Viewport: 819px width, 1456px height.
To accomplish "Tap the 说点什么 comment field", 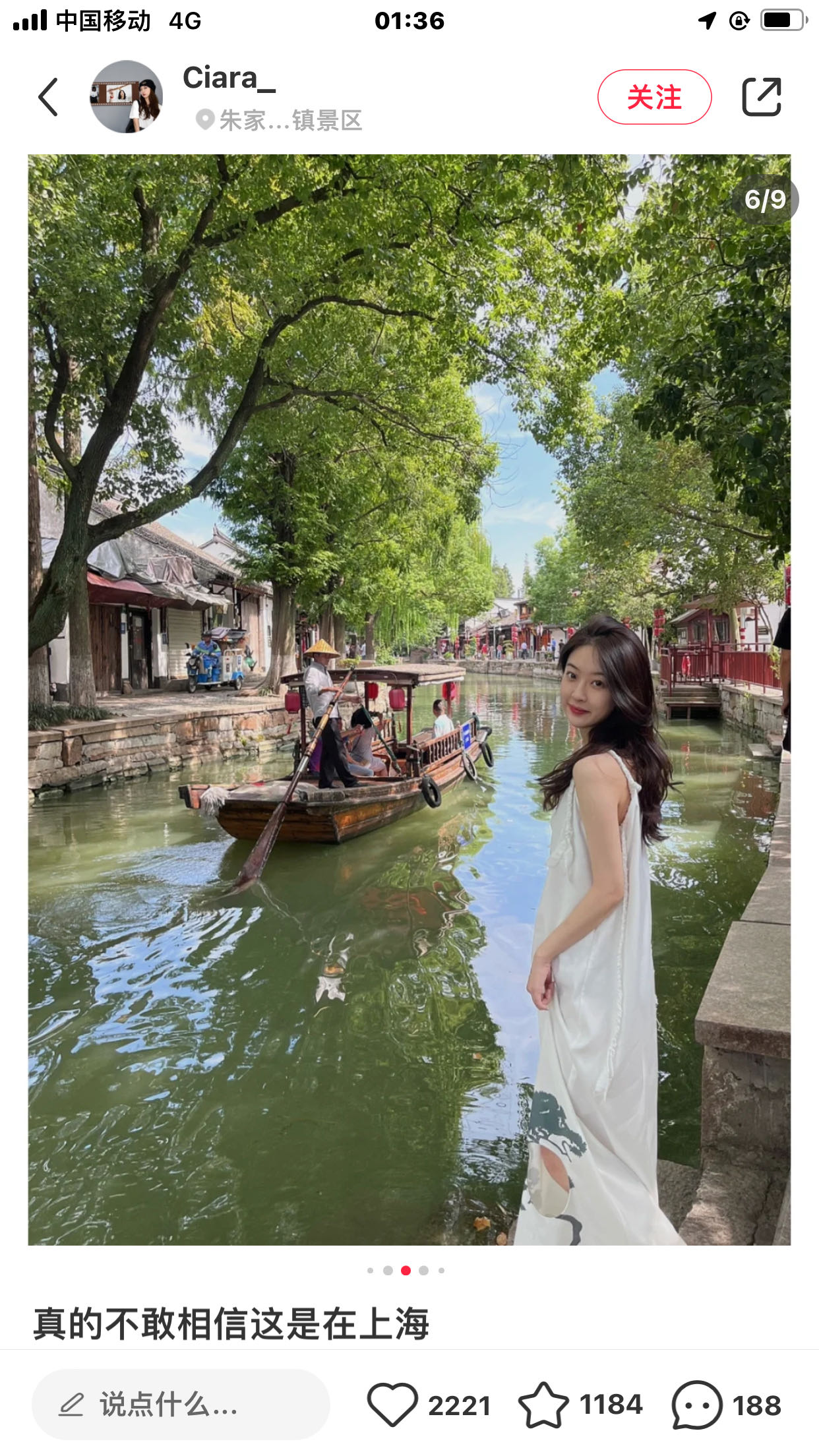I will click(180, 1405).
